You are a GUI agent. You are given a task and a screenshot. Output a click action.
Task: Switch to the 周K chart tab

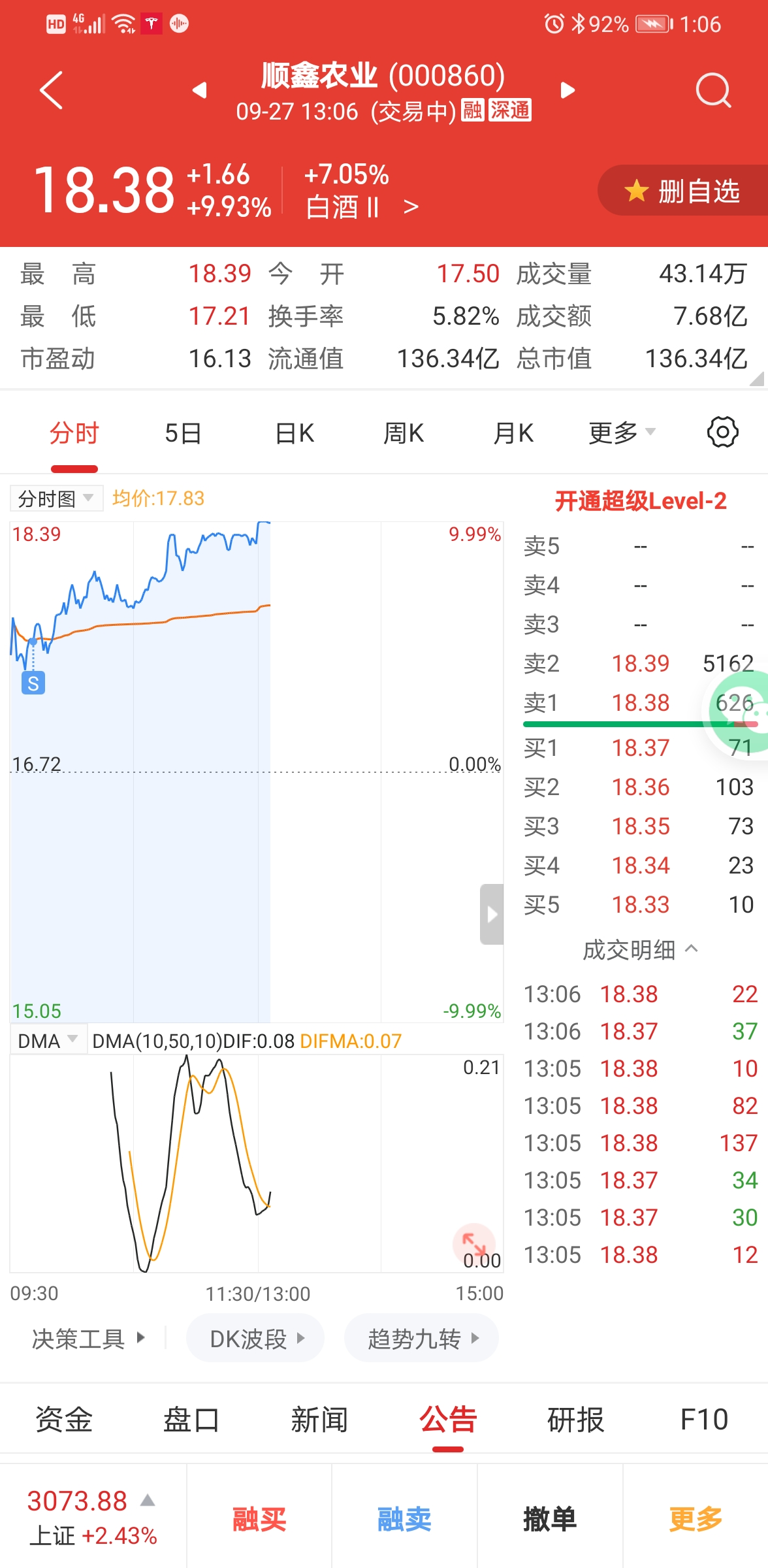[x=404, y=433]
